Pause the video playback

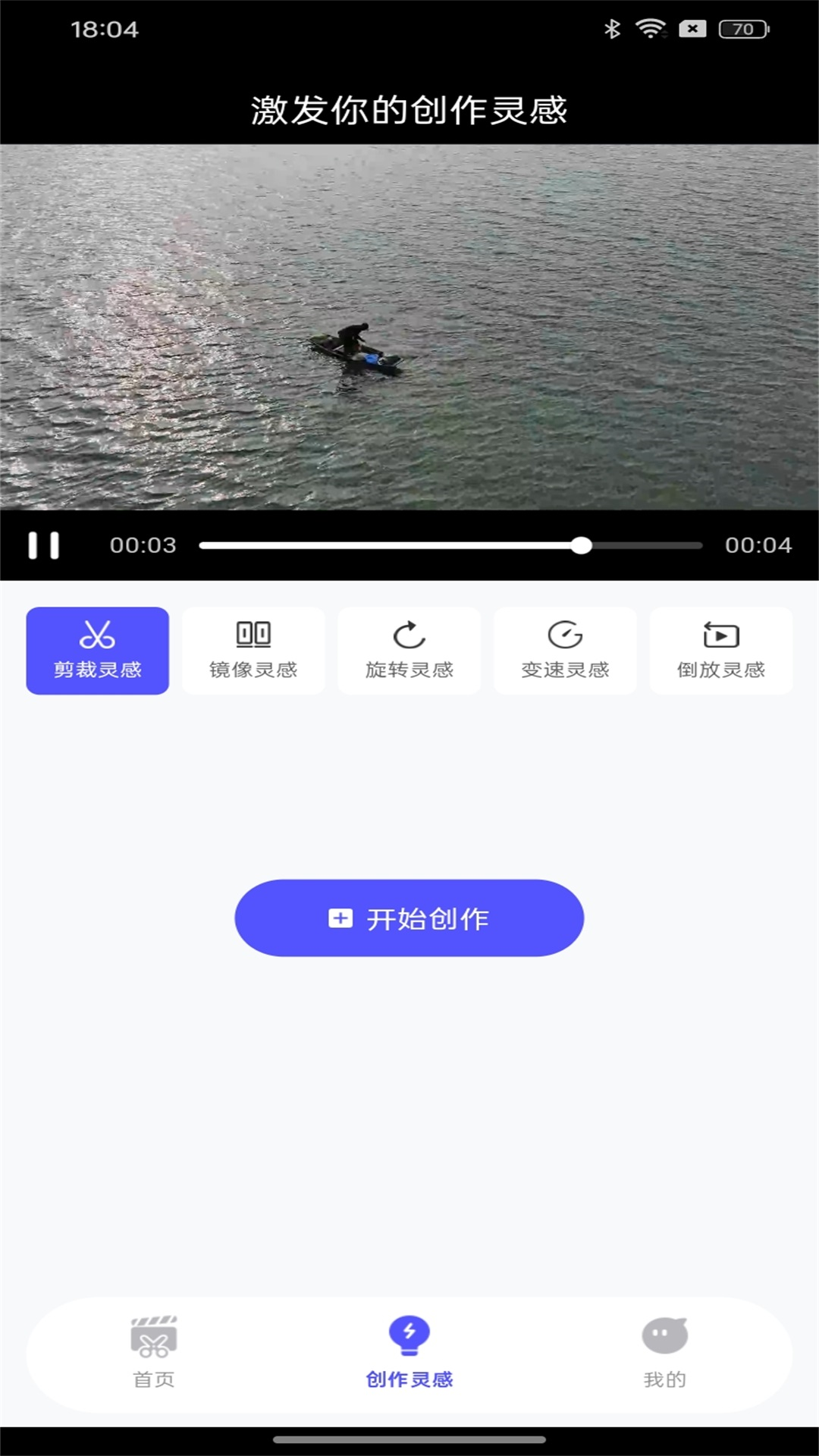click(44, 544)
